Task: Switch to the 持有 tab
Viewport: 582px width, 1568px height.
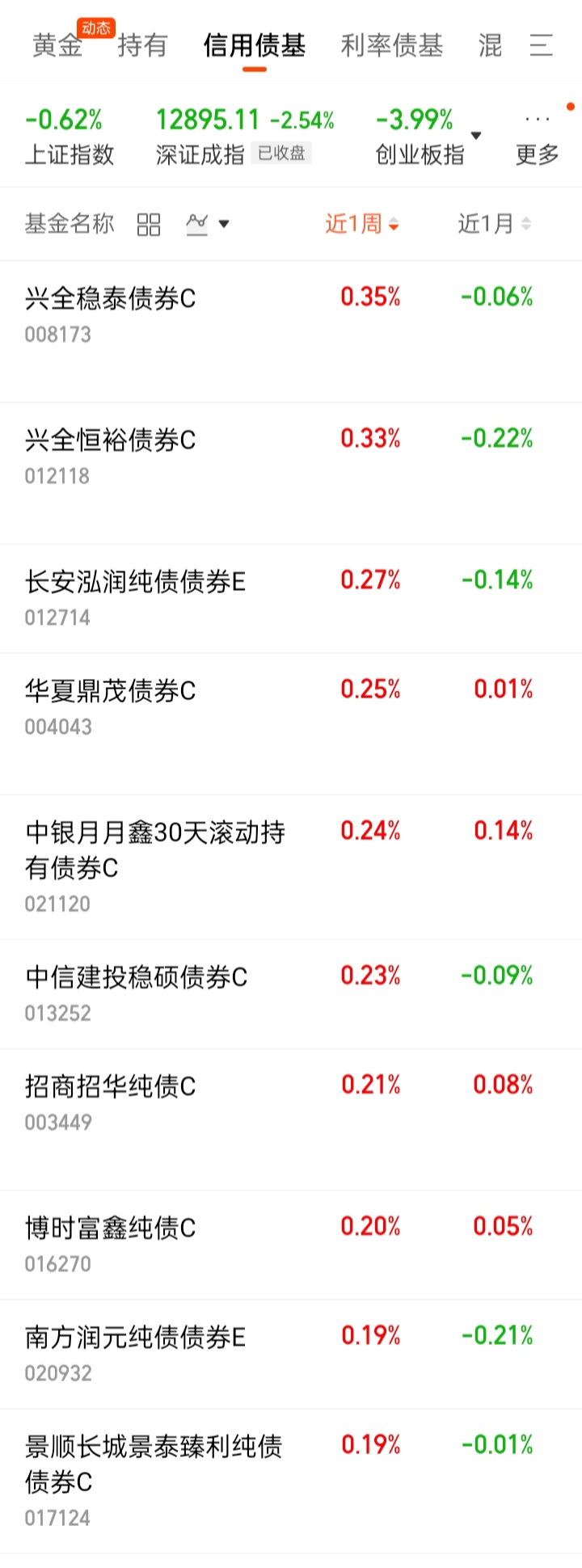Action: click(143, 46)
